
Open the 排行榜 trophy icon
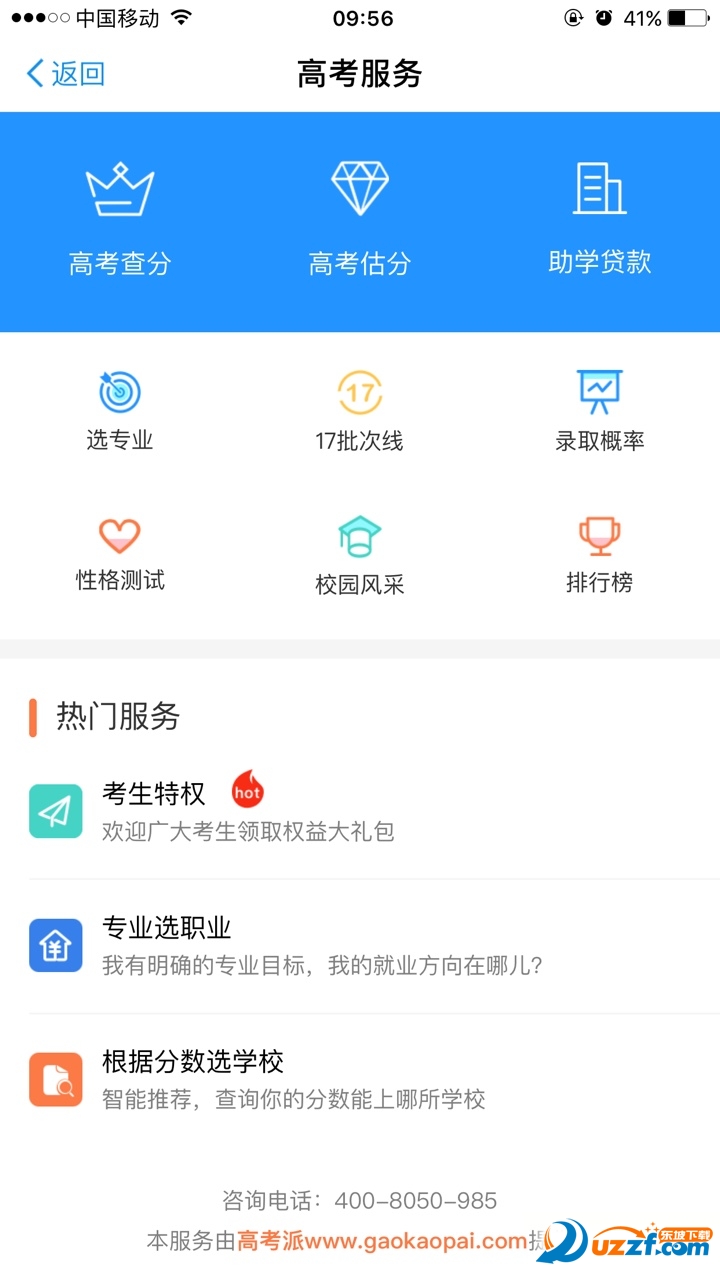tap(598, 535)
